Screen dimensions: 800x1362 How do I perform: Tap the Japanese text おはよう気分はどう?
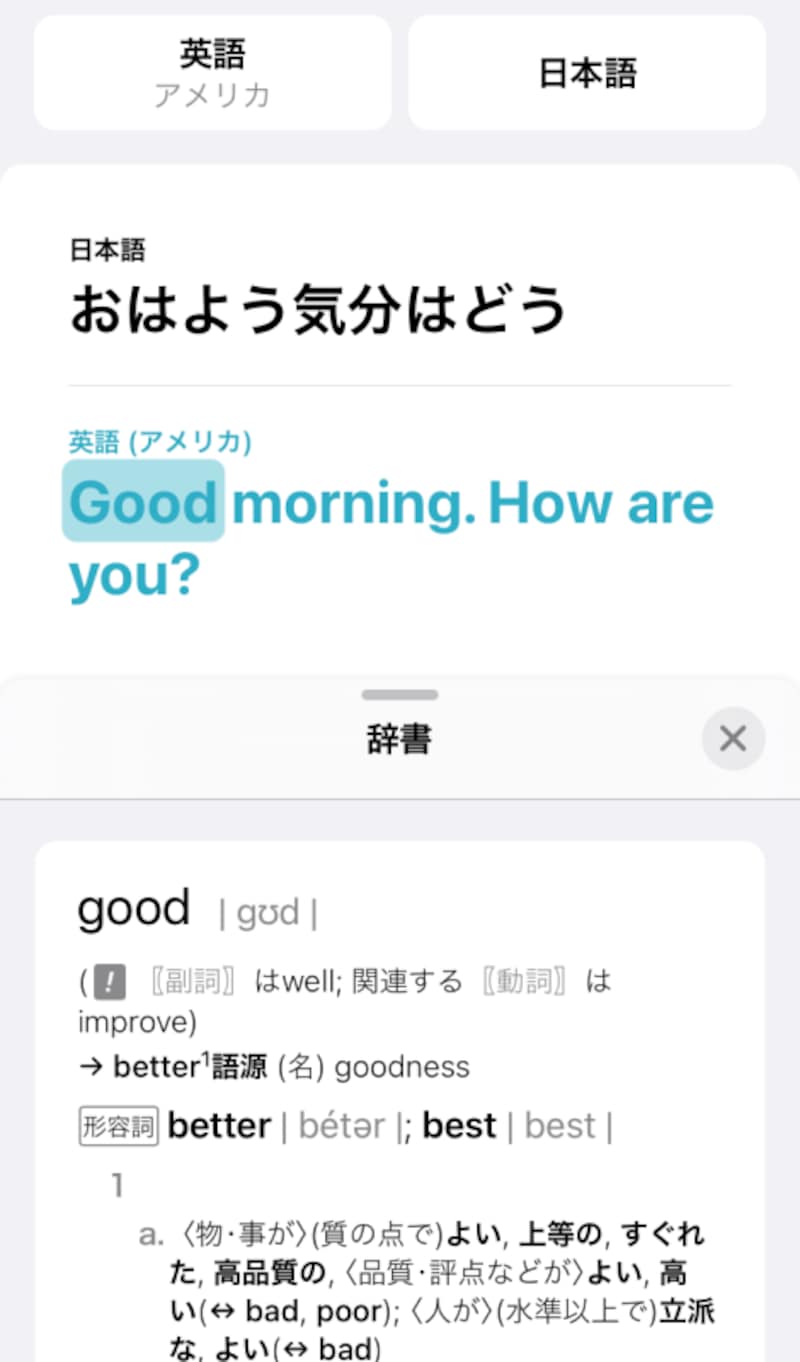[x=318, y=309]
